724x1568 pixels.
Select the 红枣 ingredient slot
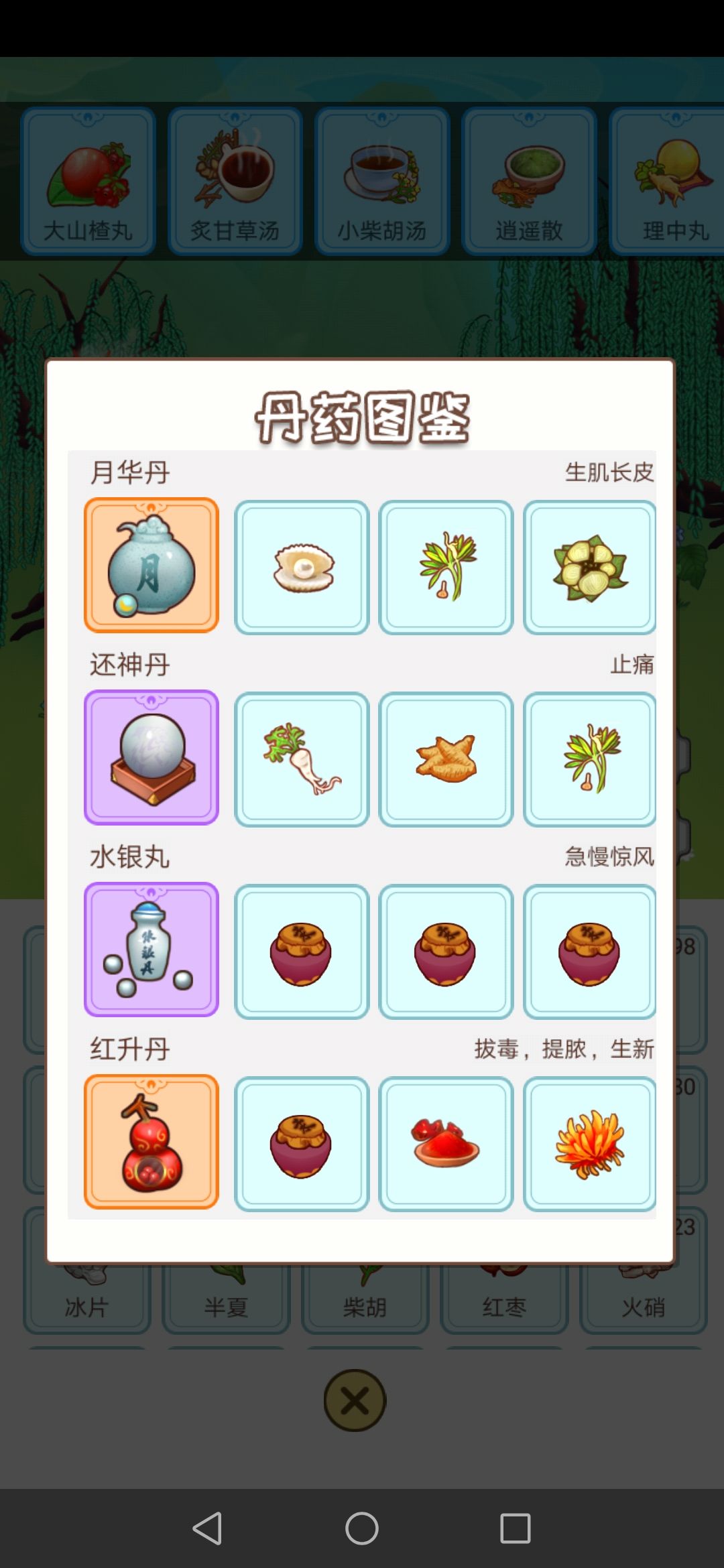click(x=504, y=1305)
